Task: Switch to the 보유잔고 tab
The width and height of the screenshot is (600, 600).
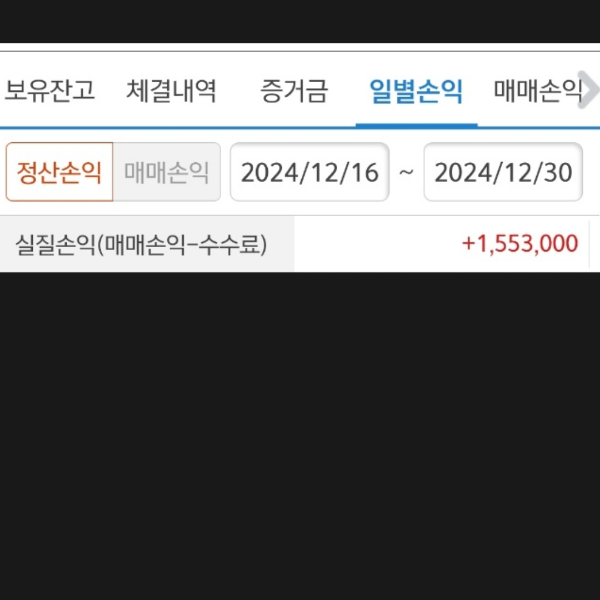Action: pos(50,92)
